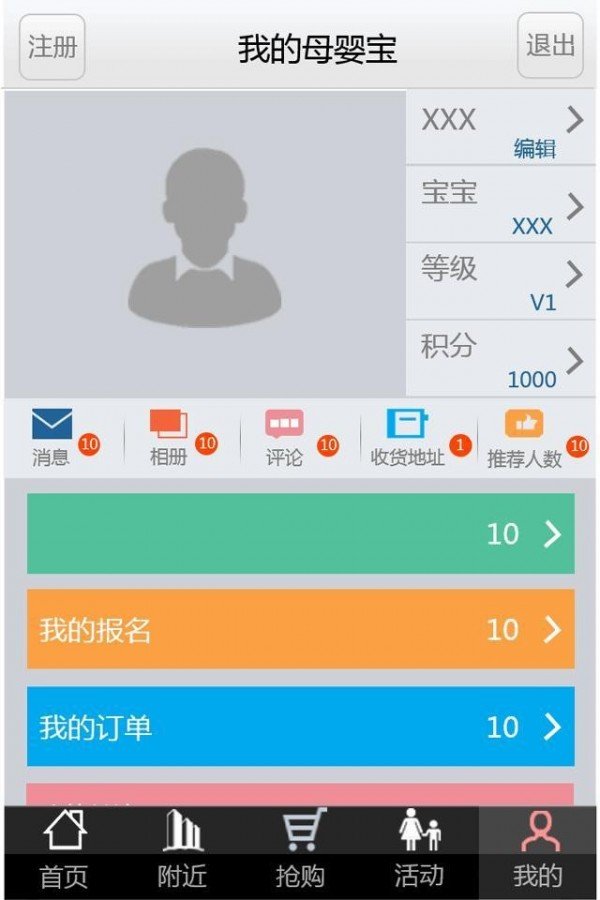Switch to the 附近 nearby tab
The width and height of the screenshot is (600, 900).
(x=182, y=851)
